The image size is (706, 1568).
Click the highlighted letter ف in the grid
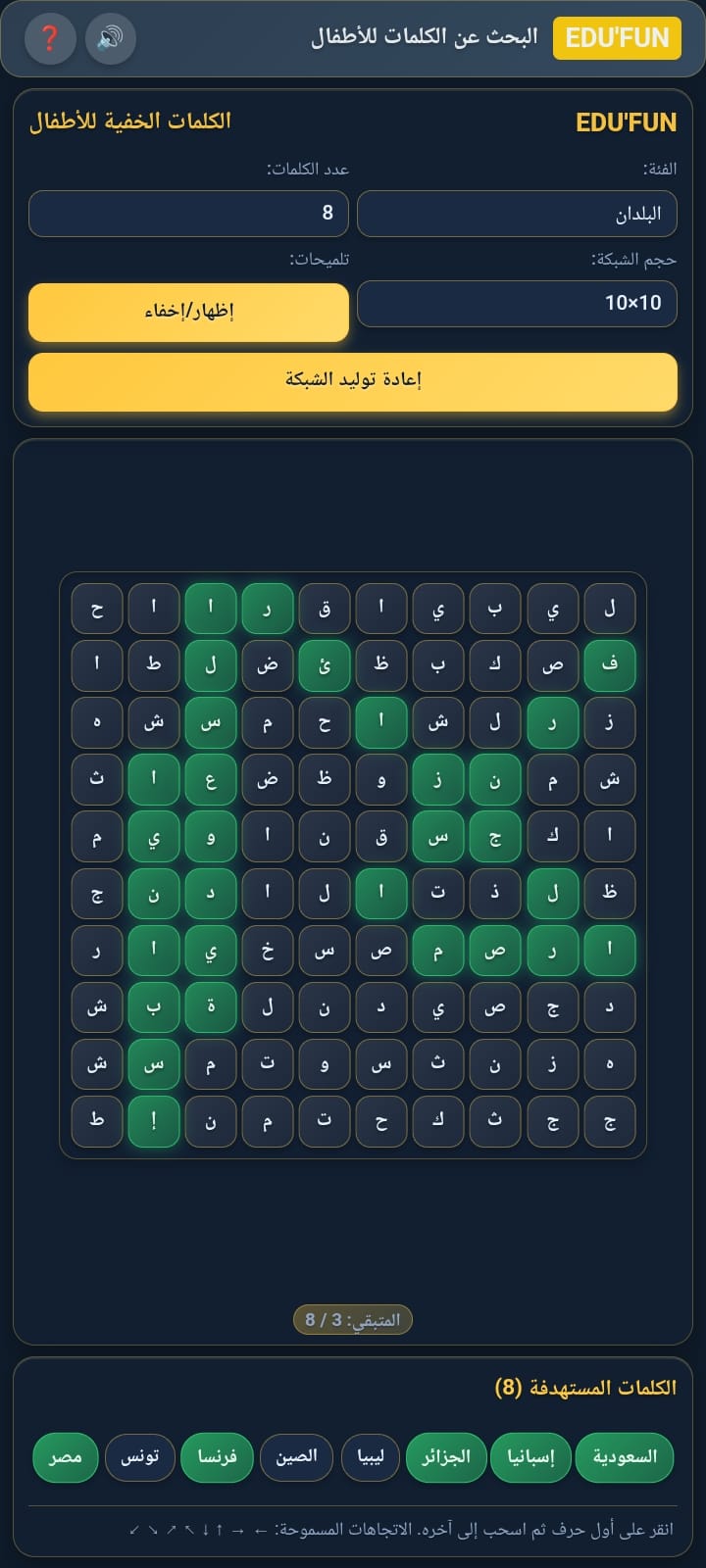(610, 664)
